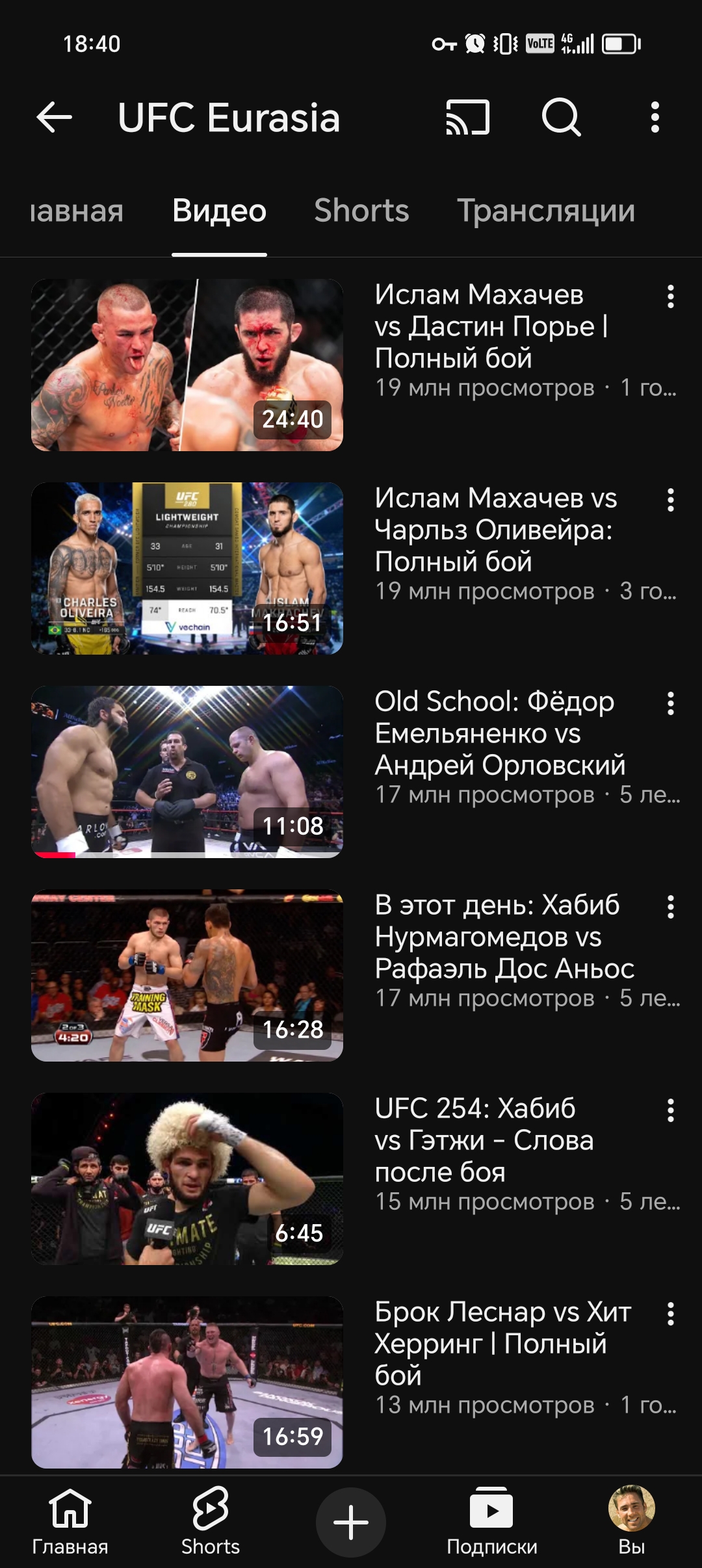Open Махачев vs Чарльз Оливейра full fight
This screenshot has height=1568, width=702.
[x=187, y=568]
